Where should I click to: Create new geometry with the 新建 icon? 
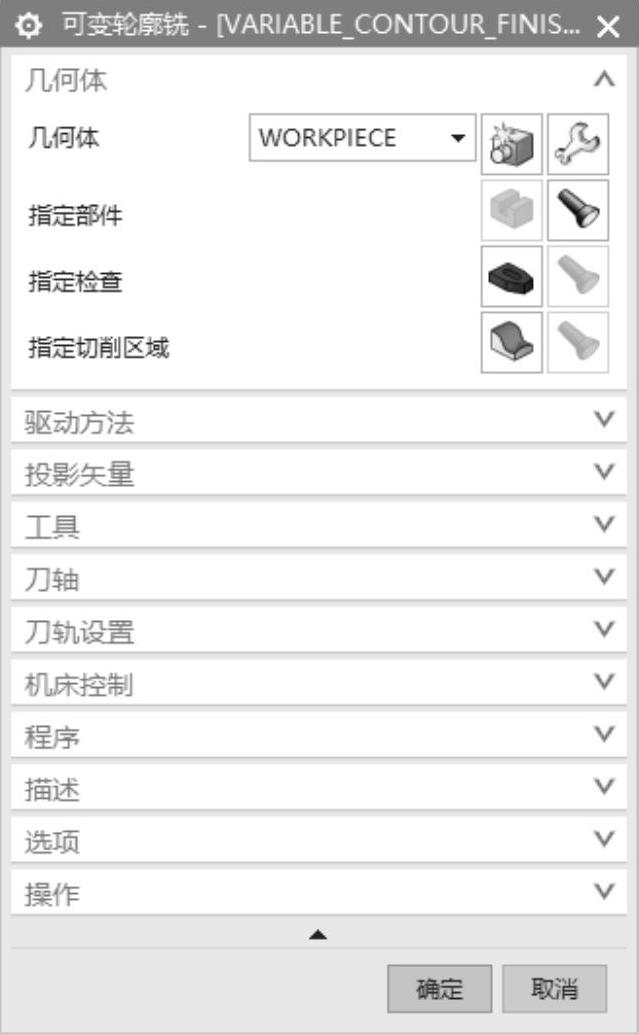point(512,145)
